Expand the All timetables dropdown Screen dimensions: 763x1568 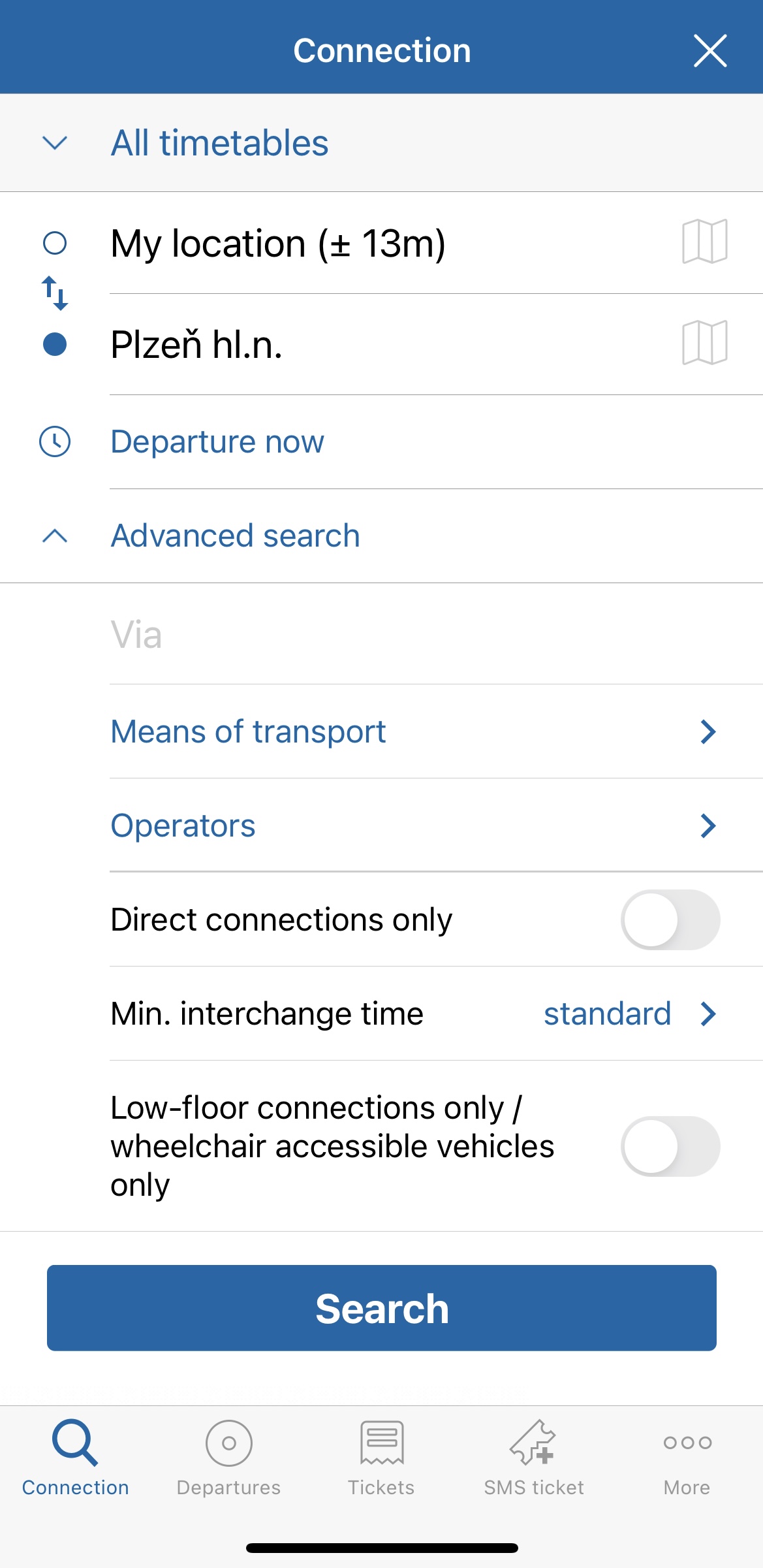[381, 143]
